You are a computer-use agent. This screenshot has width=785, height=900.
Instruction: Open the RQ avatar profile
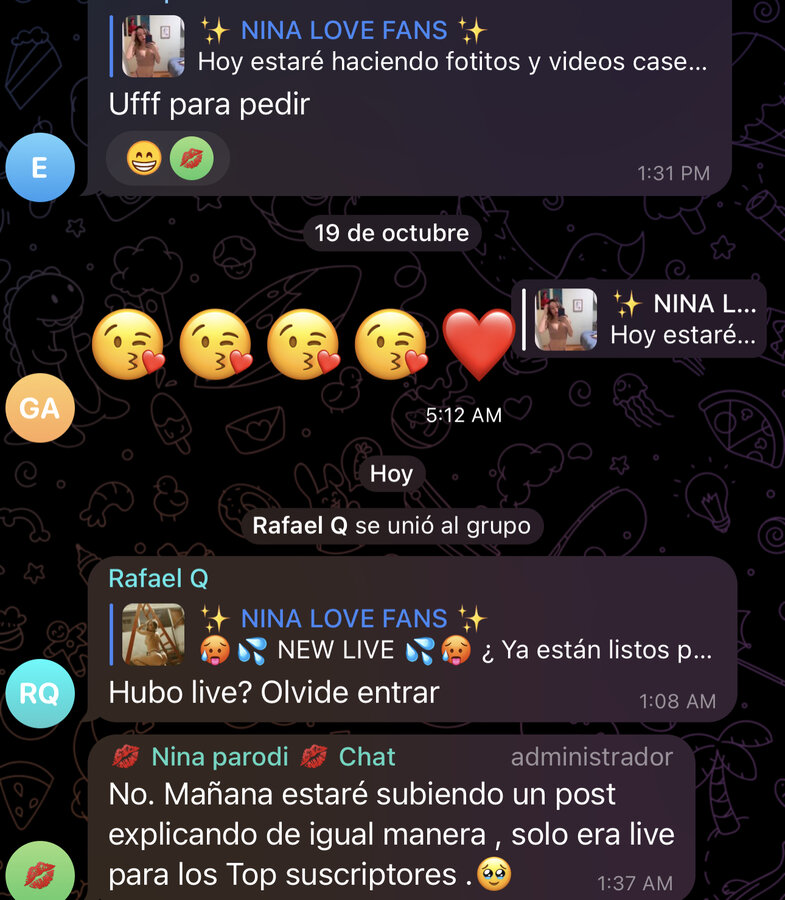tap(39, 693)
